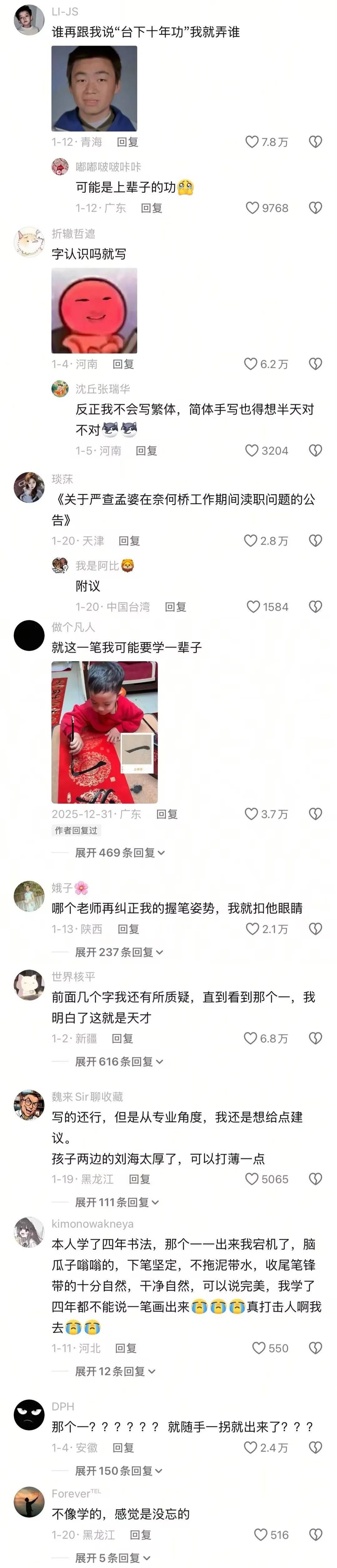Expand 237 replies under 娥子's comment
This screenshot has width=337, height=1568.
tap(119, 952)
